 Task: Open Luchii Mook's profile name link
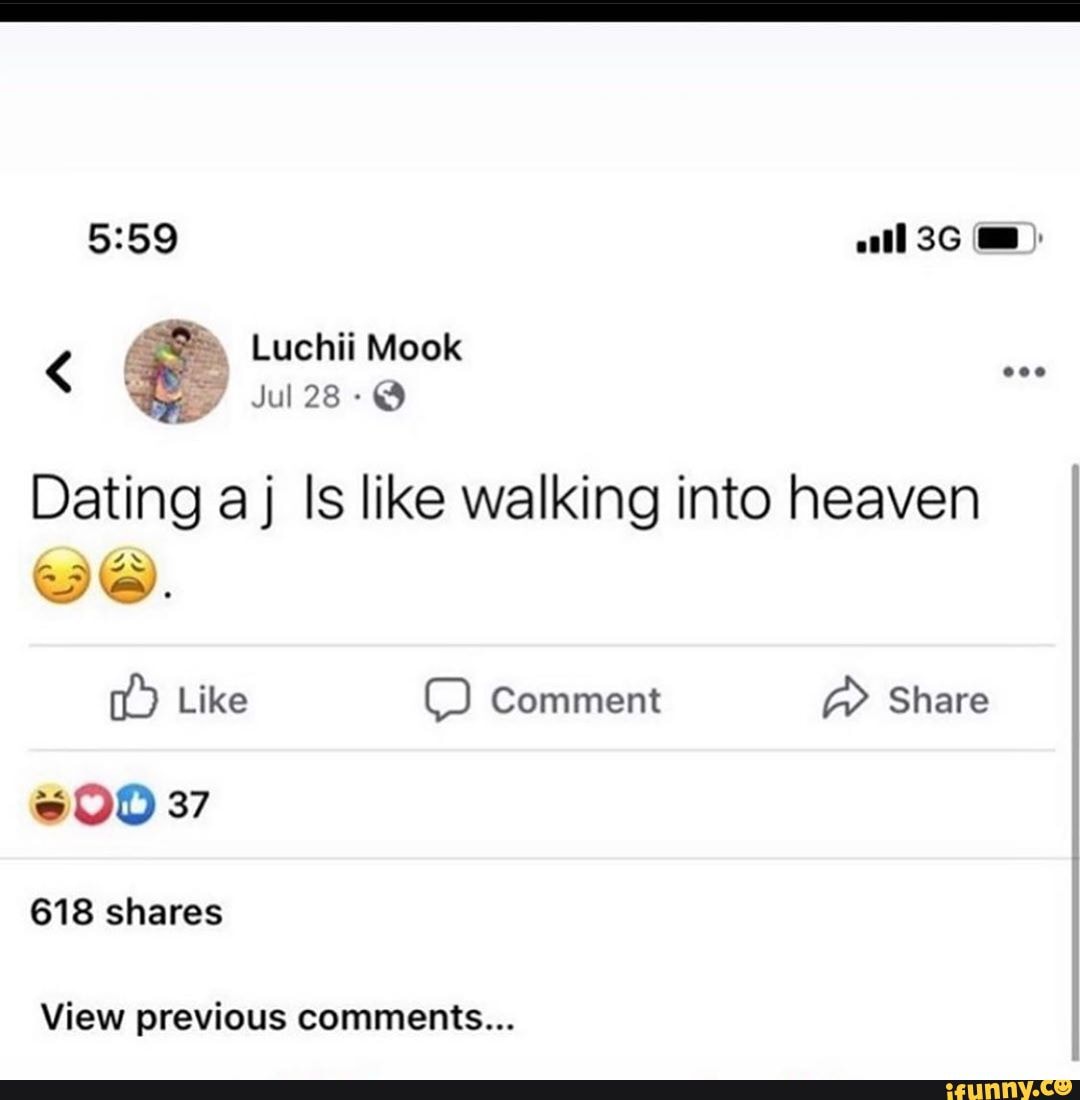click(x=356, y=348)
